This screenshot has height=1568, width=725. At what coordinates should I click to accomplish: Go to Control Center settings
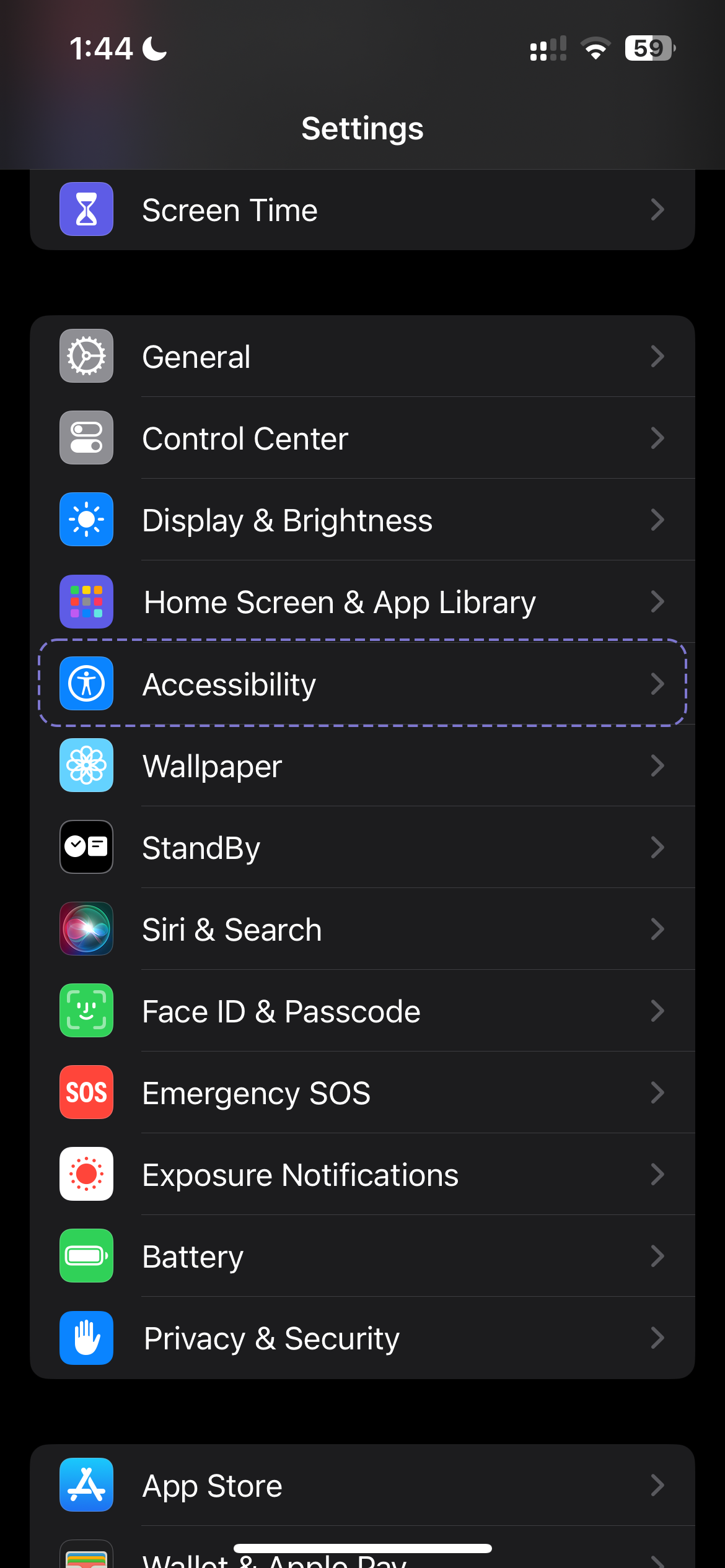[x=362, y=438]
